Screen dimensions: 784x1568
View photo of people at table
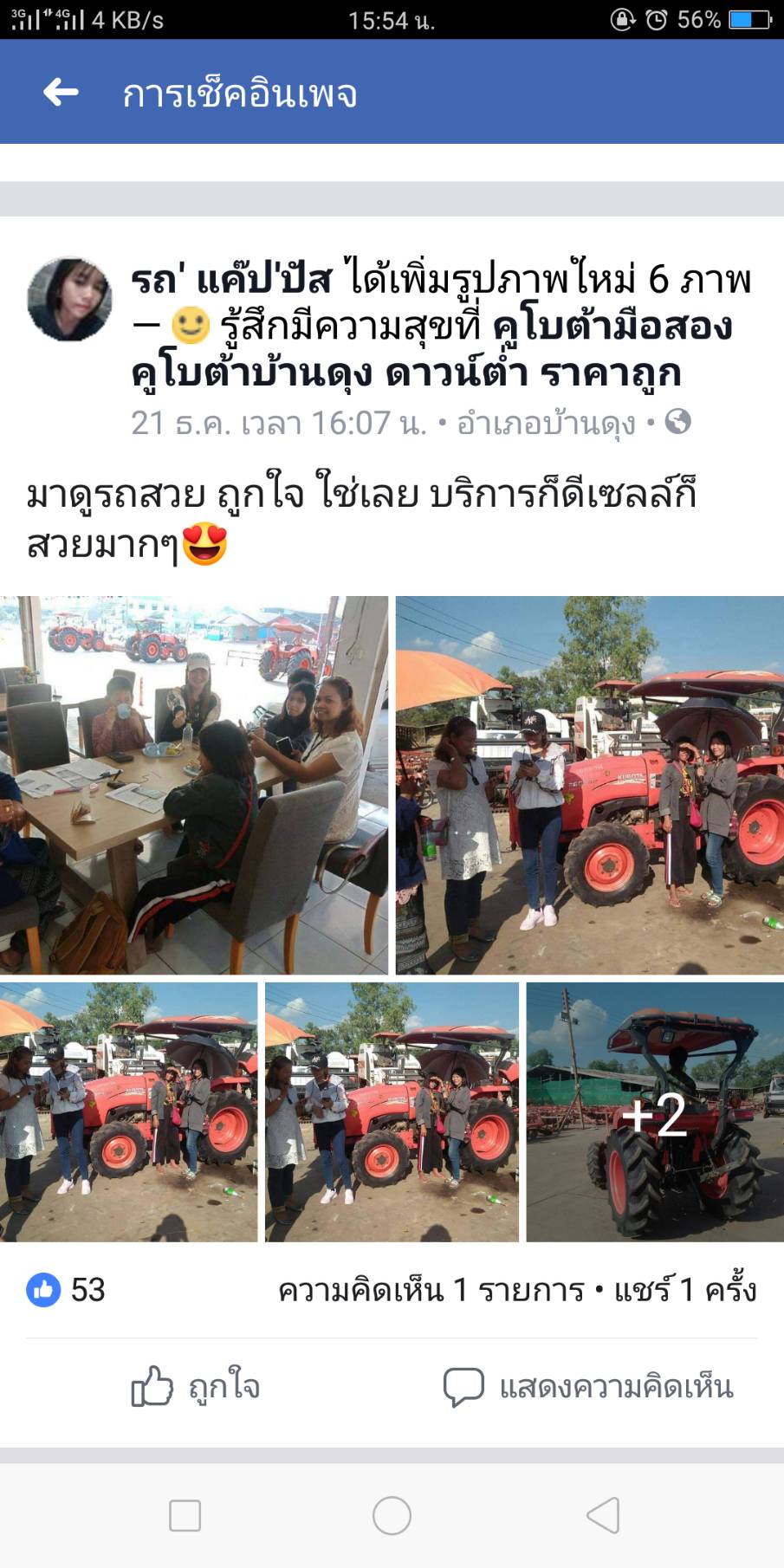194,785
